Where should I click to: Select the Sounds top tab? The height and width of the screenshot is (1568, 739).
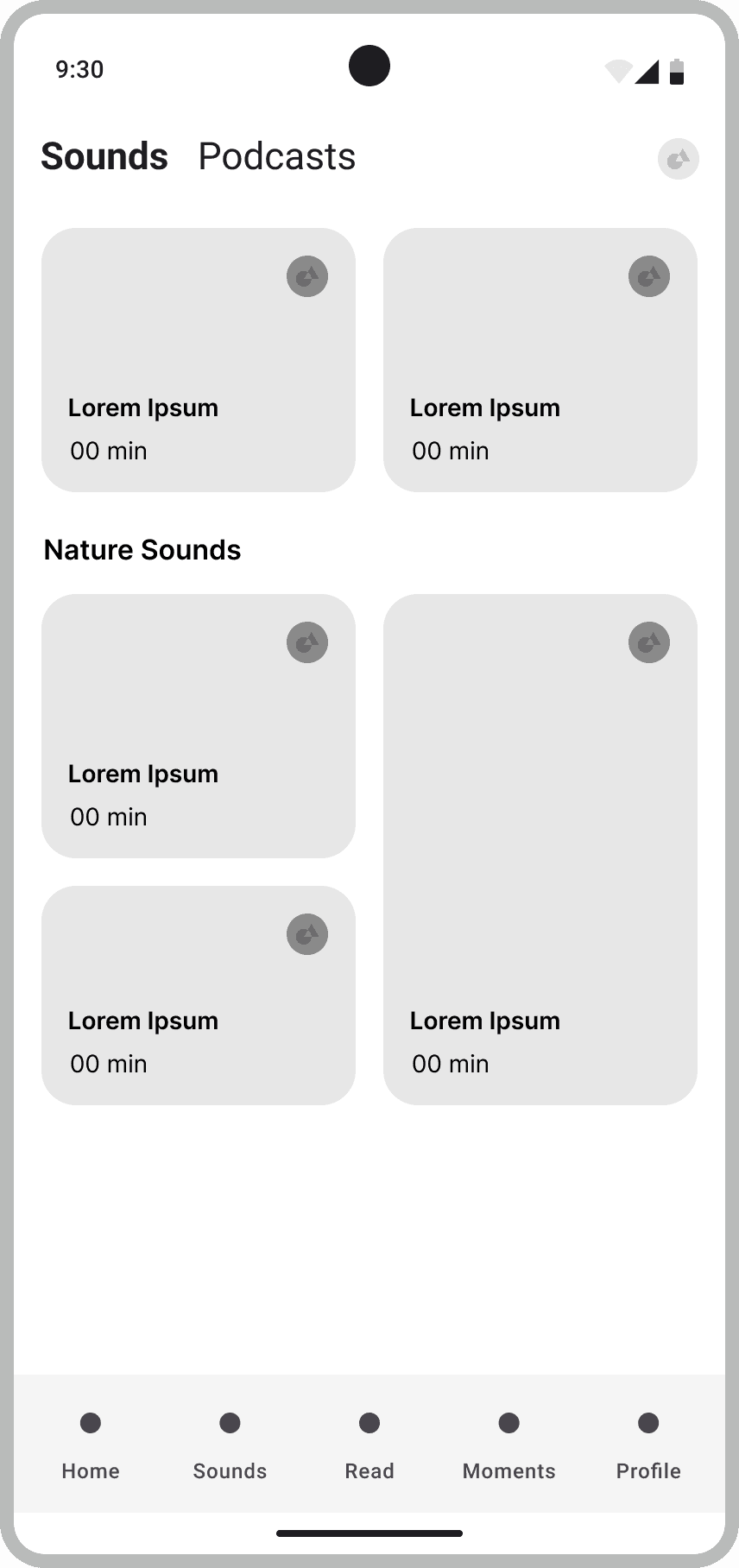(104, 157)
